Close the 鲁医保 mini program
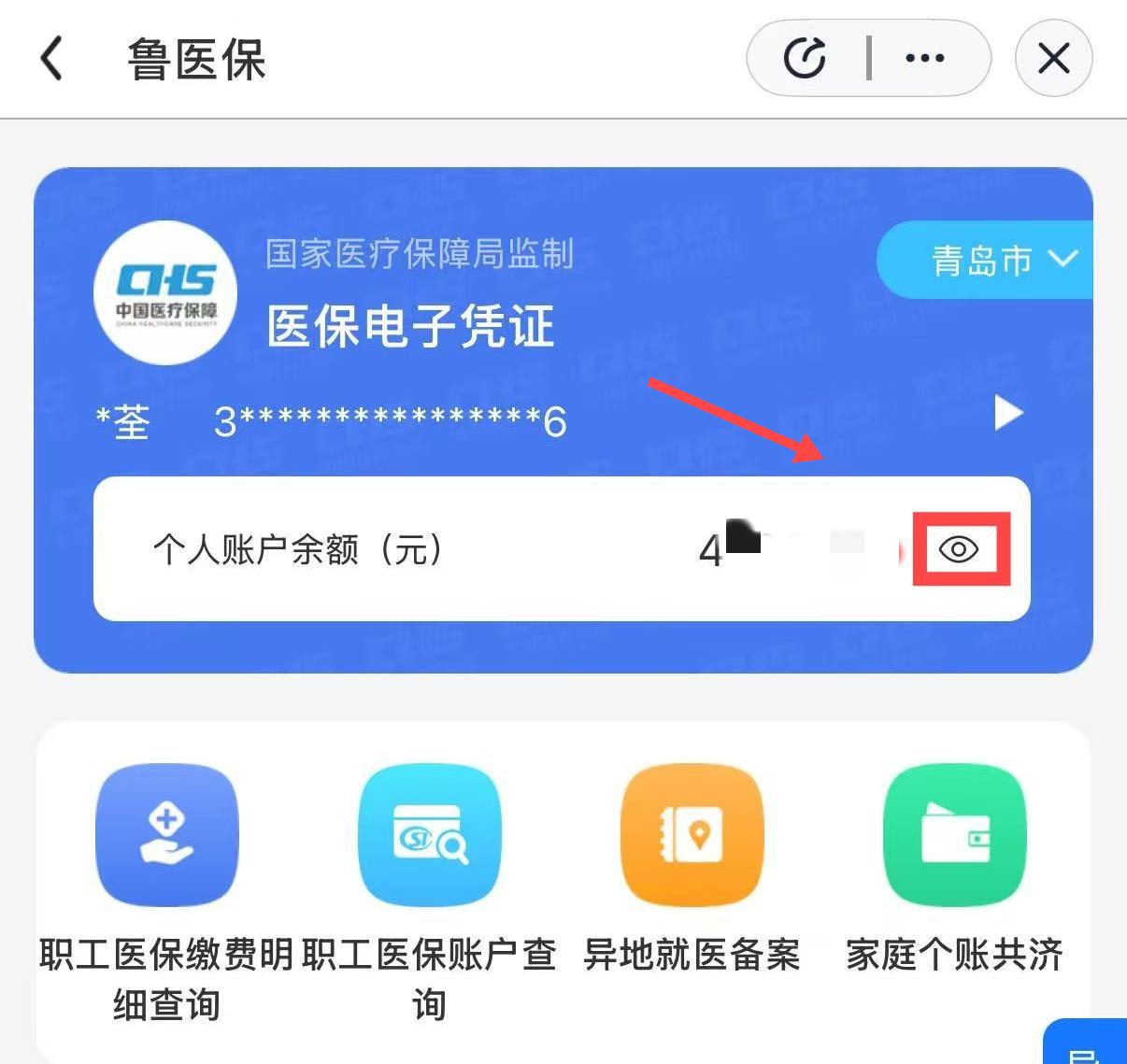The width and height of the screenshot is (1127, 1064). click(x=1053, y=59)
